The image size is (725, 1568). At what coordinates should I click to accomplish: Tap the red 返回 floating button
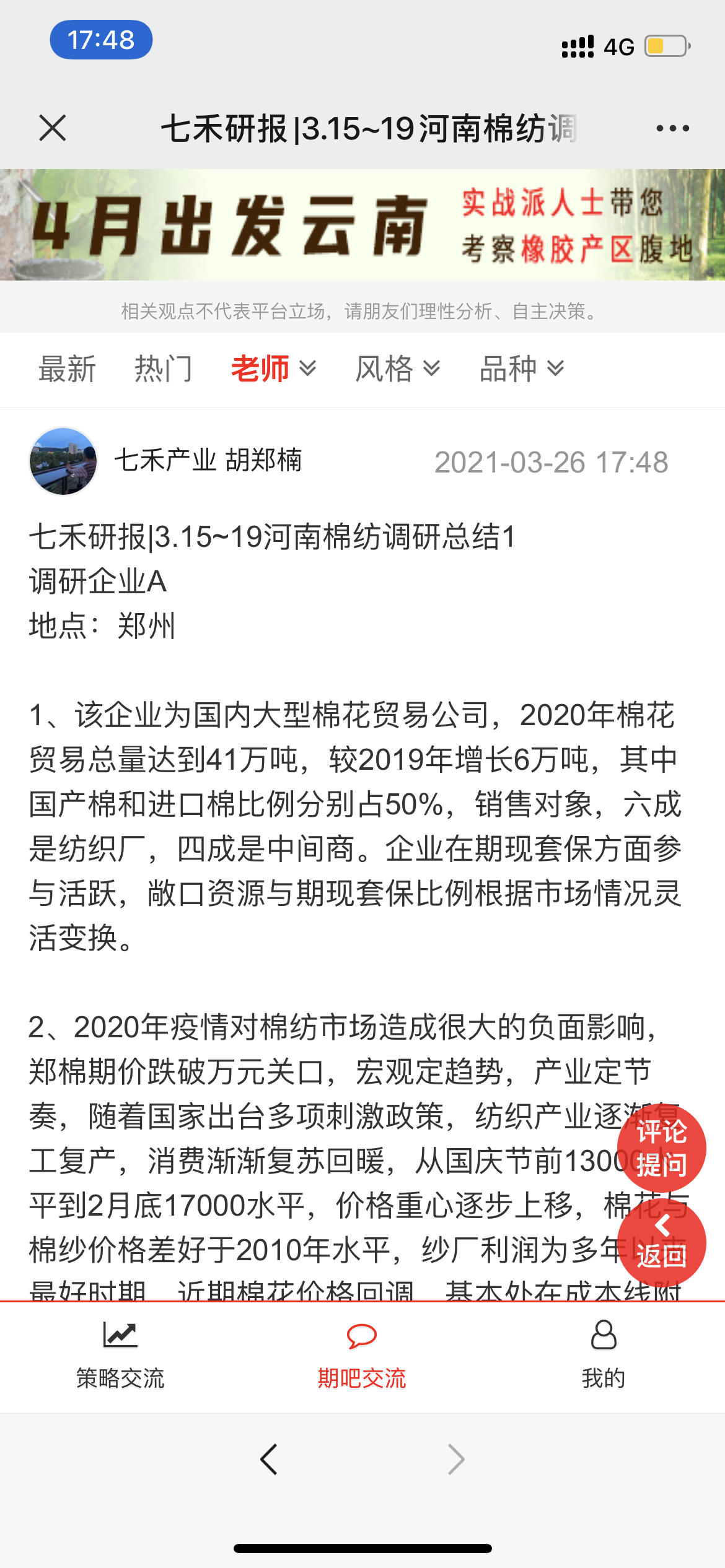click(661, 1242)
